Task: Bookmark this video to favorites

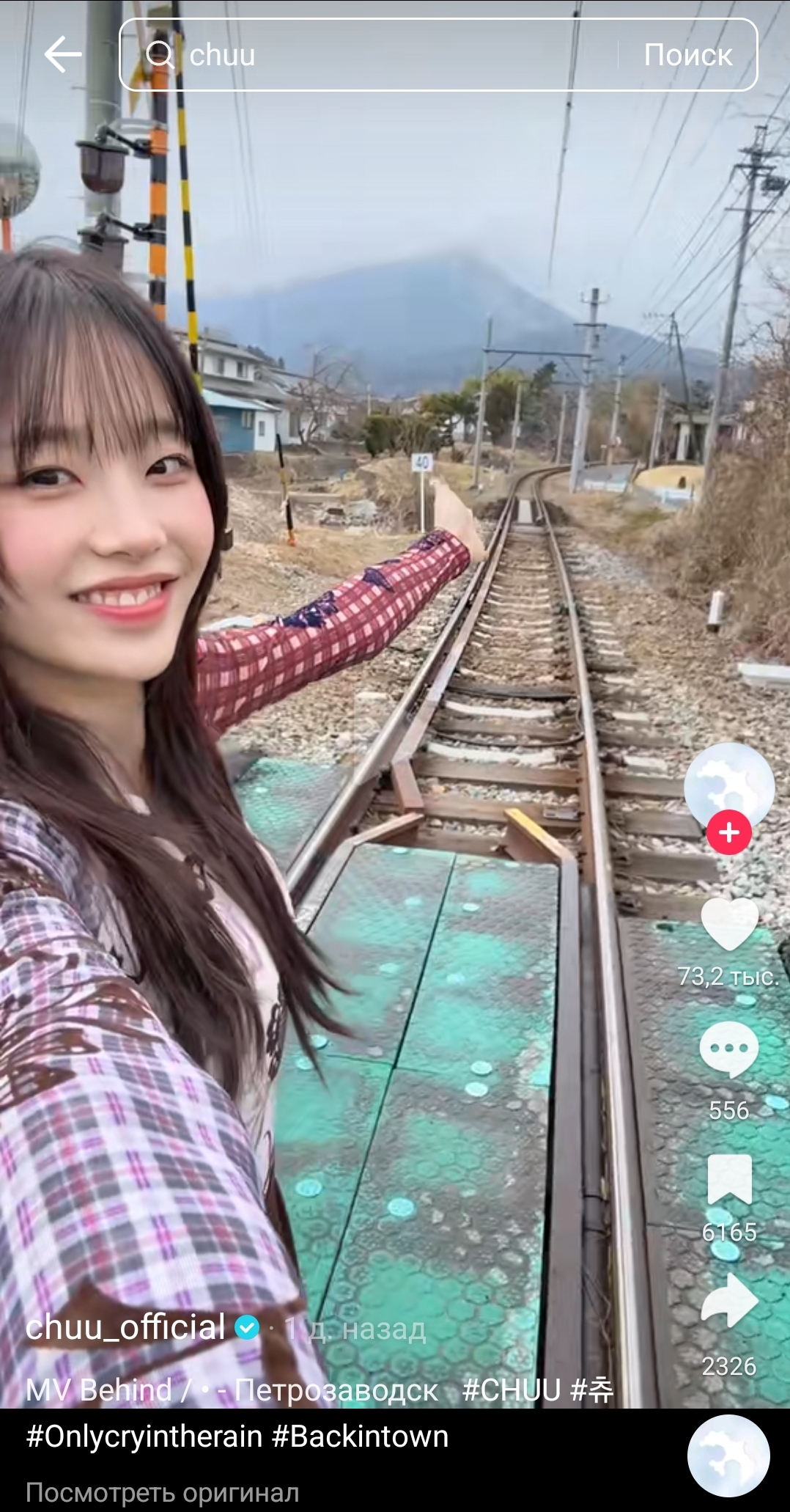Action: pos(729,1180)
